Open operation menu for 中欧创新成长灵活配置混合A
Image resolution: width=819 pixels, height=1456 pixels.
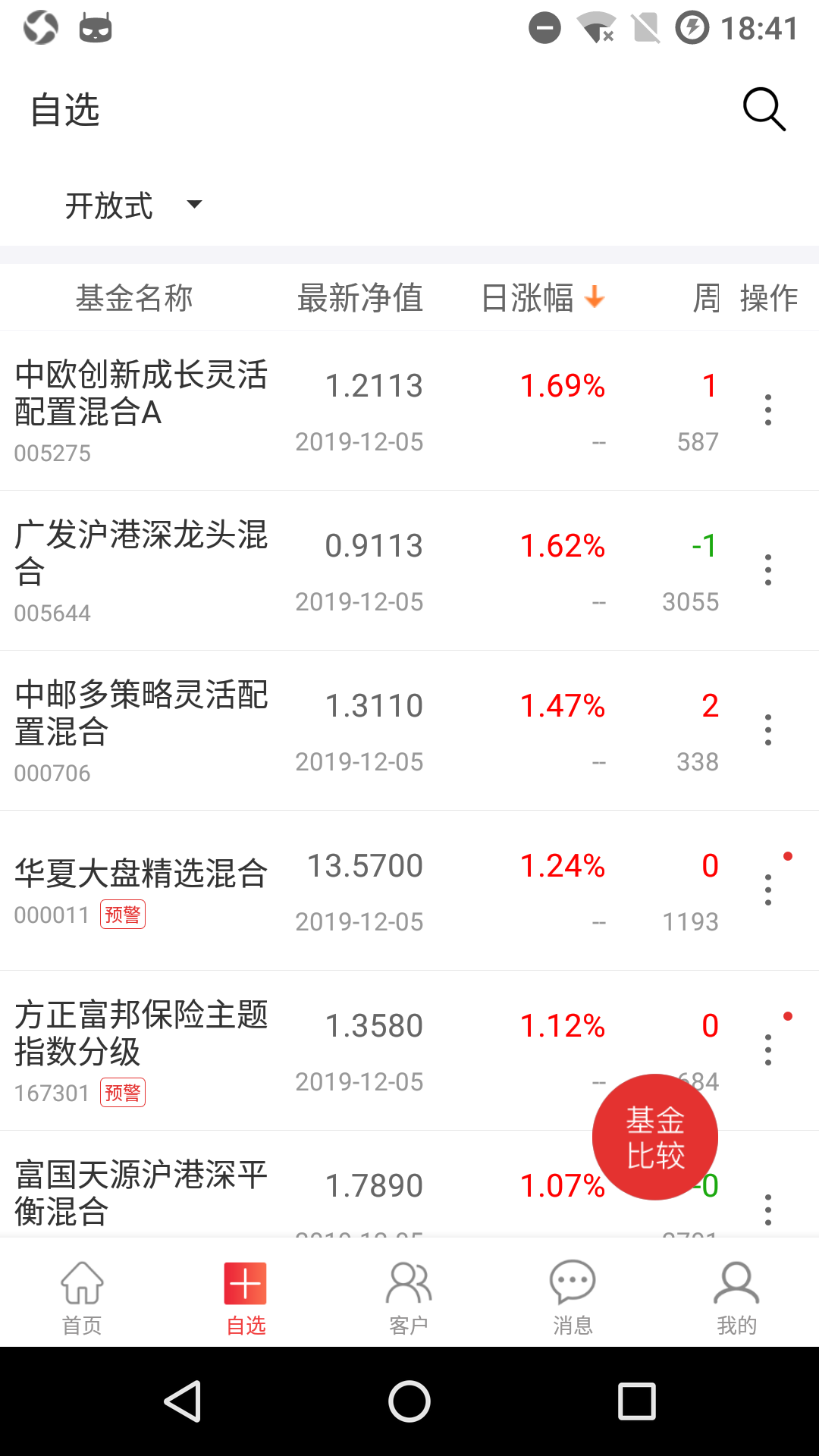click(x=767, y=409)
